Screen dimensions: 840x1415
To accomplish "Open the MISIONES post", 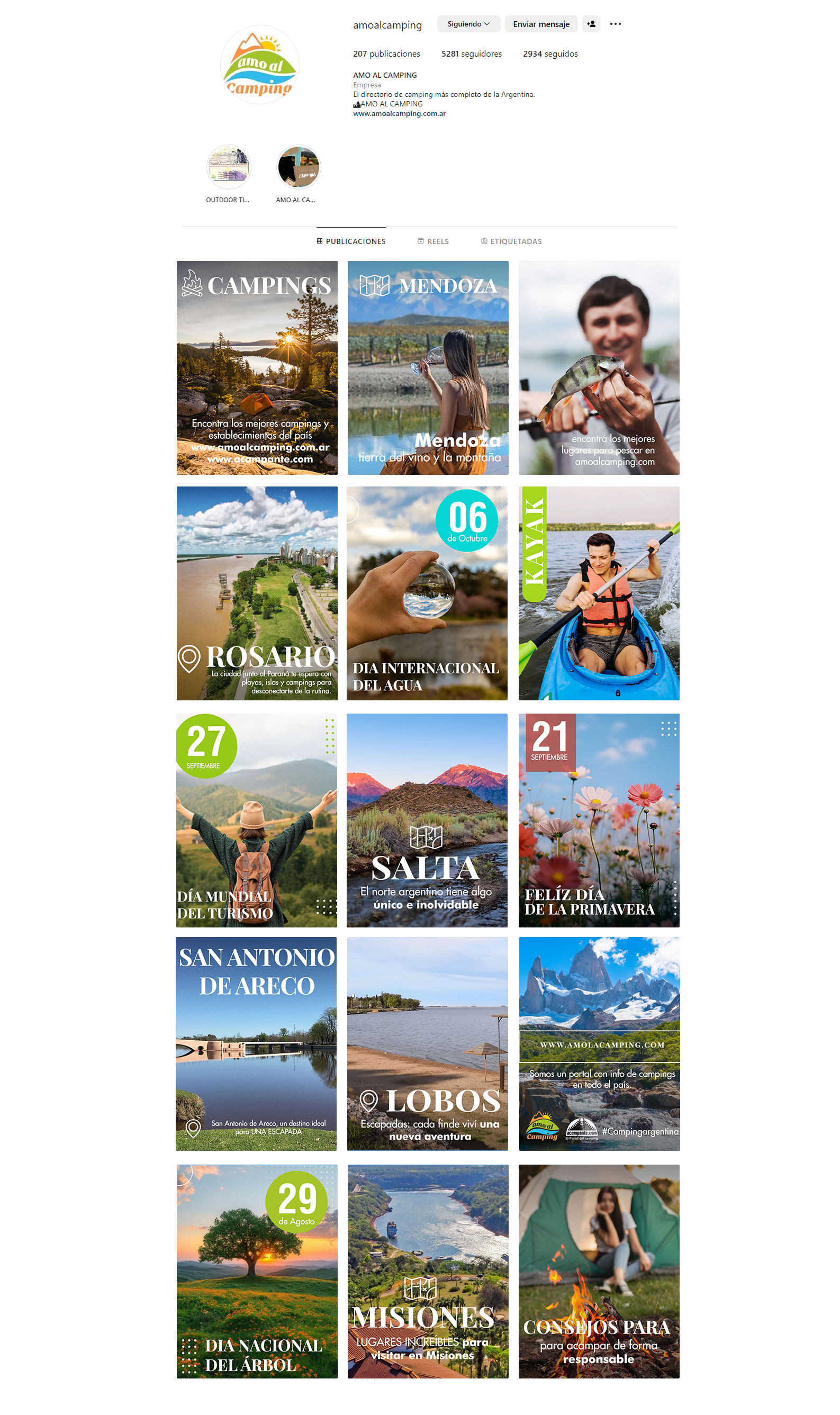I will coord(427,1270).
